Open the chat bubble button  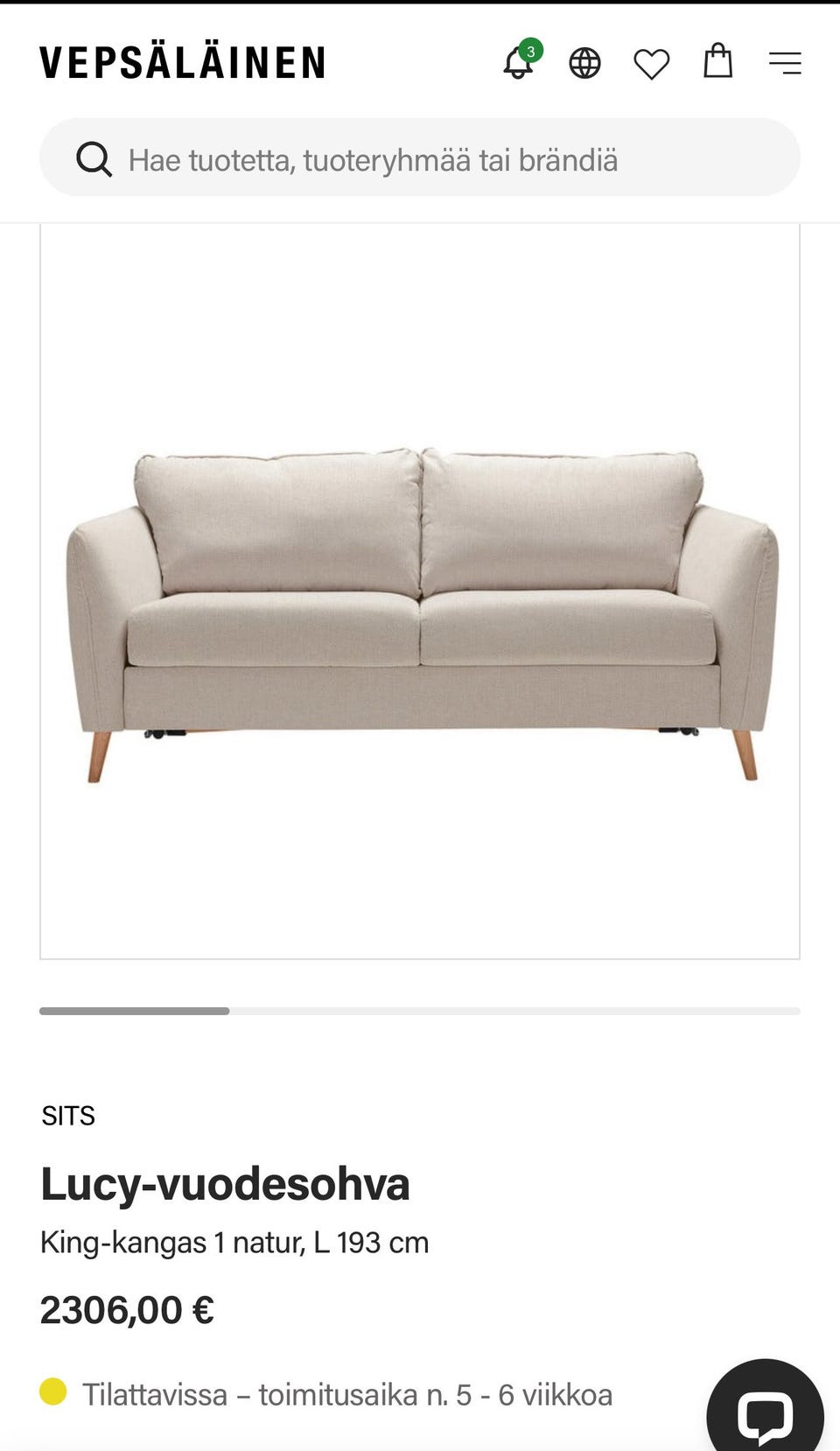click(765, 1411)
